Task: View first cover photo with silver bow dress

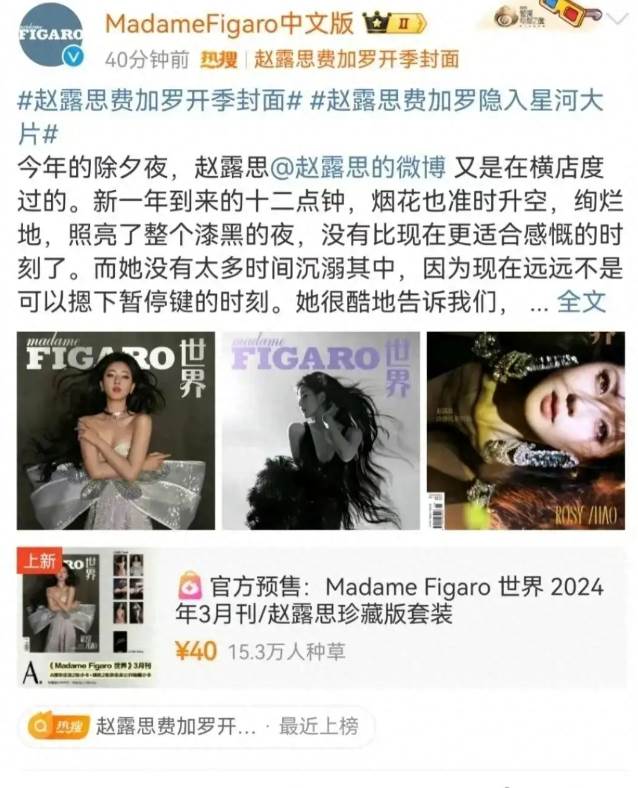Action: (115, 431)
